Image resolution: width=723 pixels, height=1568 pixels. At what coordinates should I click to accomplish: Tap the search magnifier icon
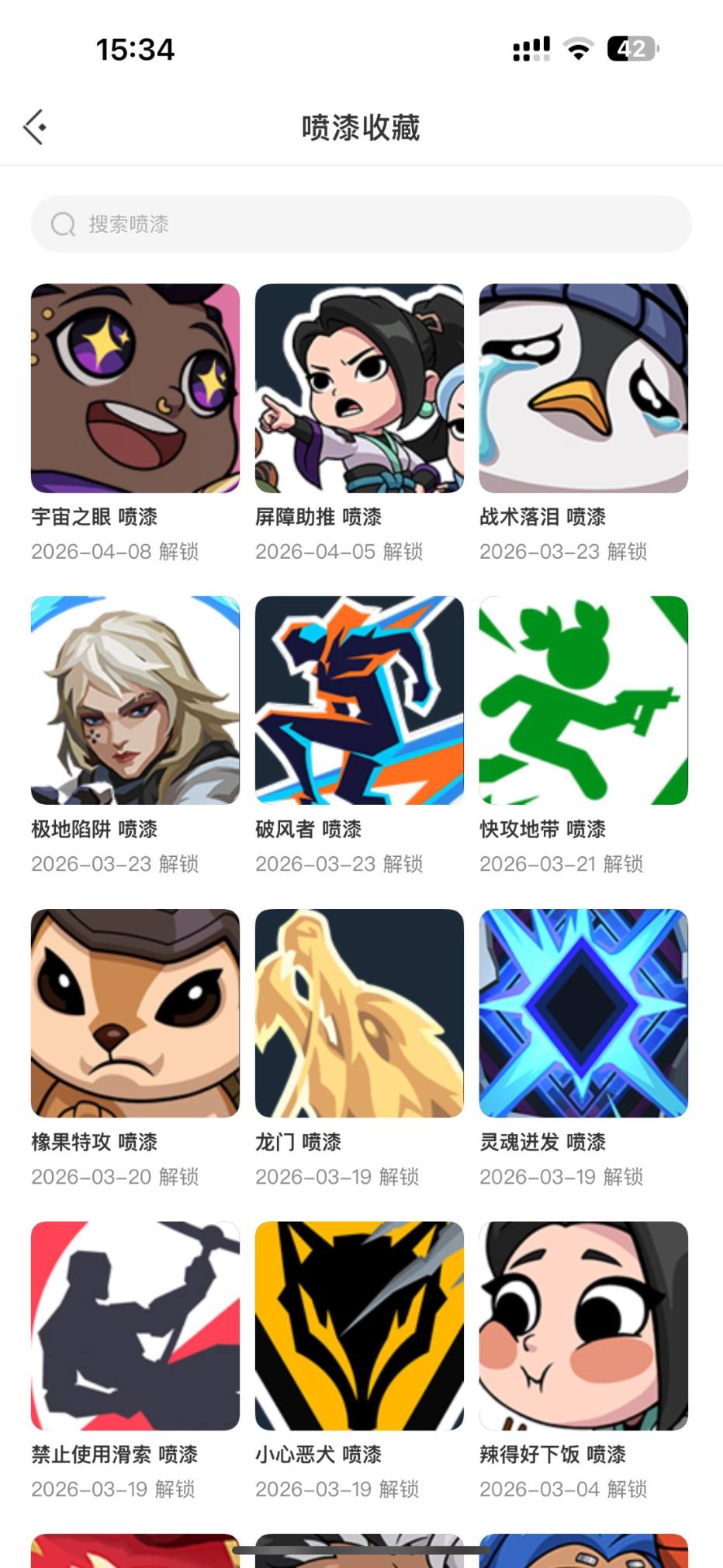click(64, 224)
